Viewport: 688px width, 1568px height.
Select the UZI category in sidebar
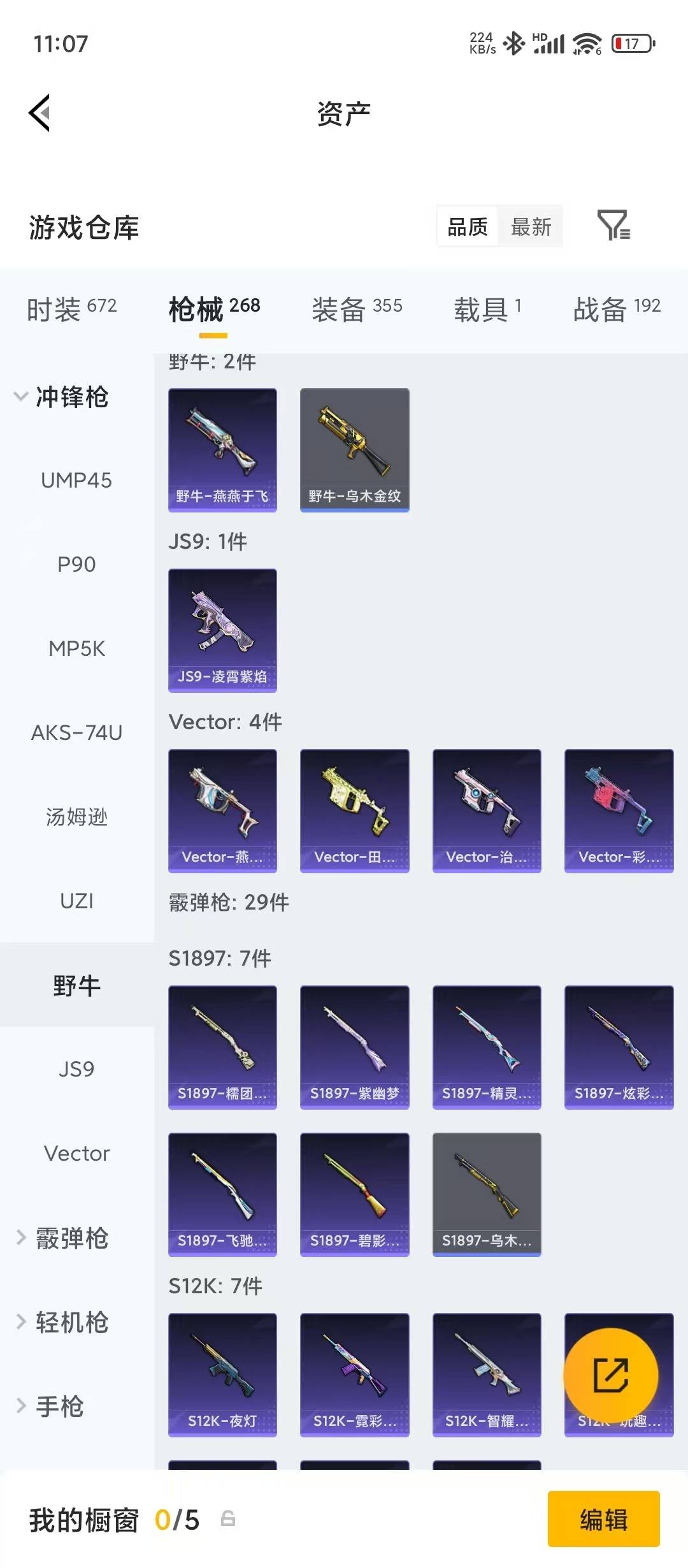[76, 901]
